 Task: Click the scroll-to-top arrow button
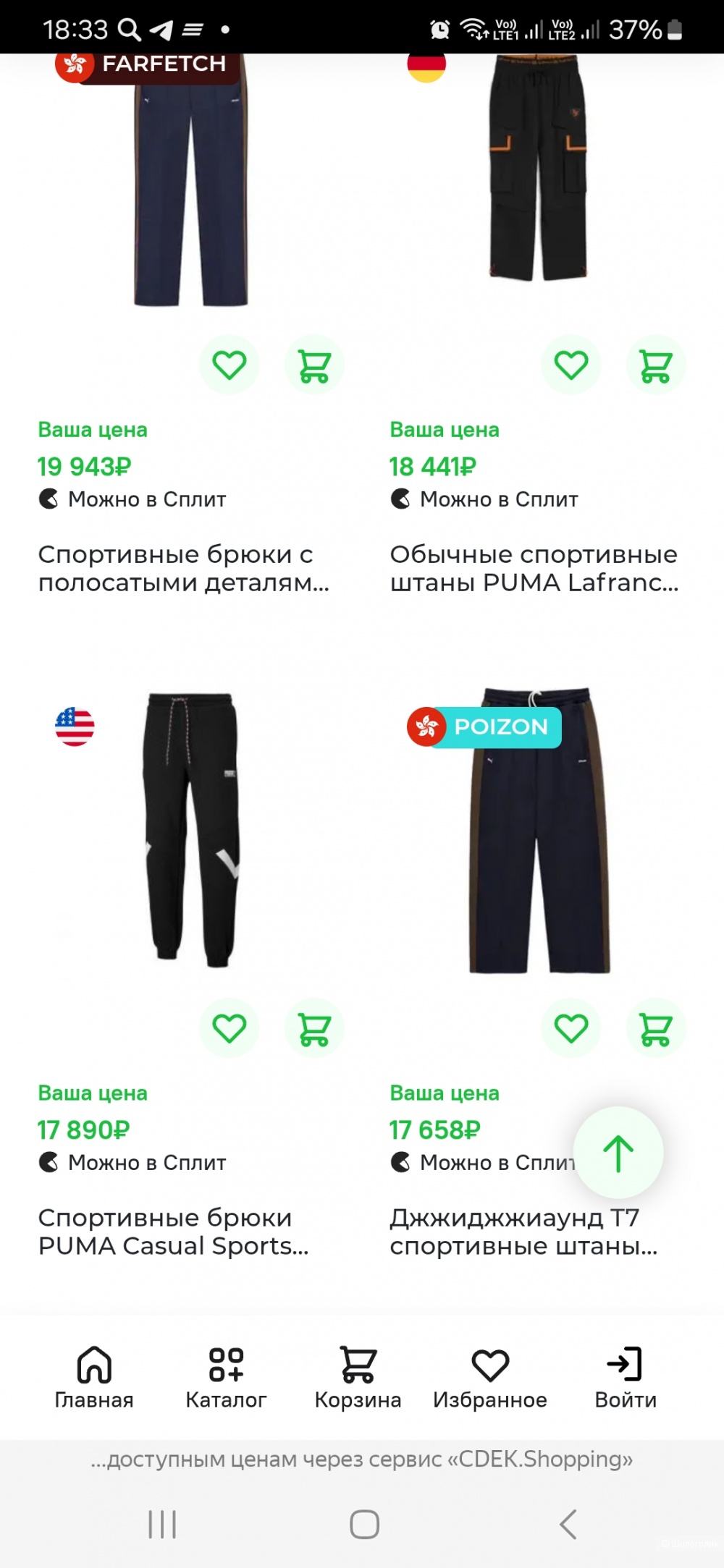[620, 1153]
